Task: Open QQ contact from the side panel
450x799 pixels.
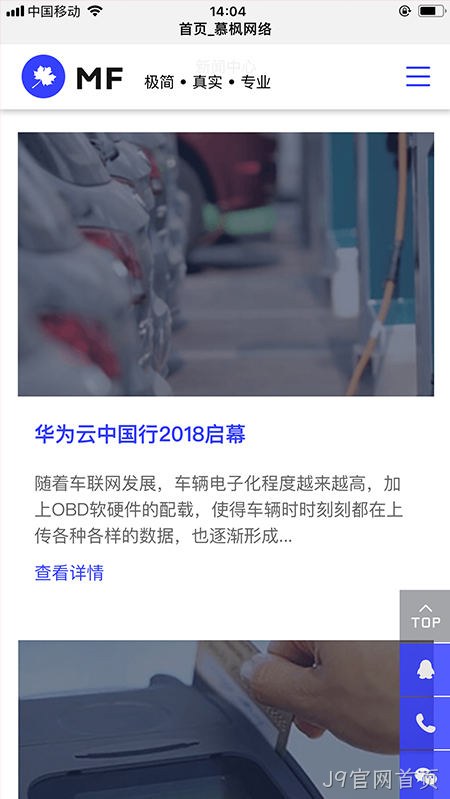Action: point(425,669)
